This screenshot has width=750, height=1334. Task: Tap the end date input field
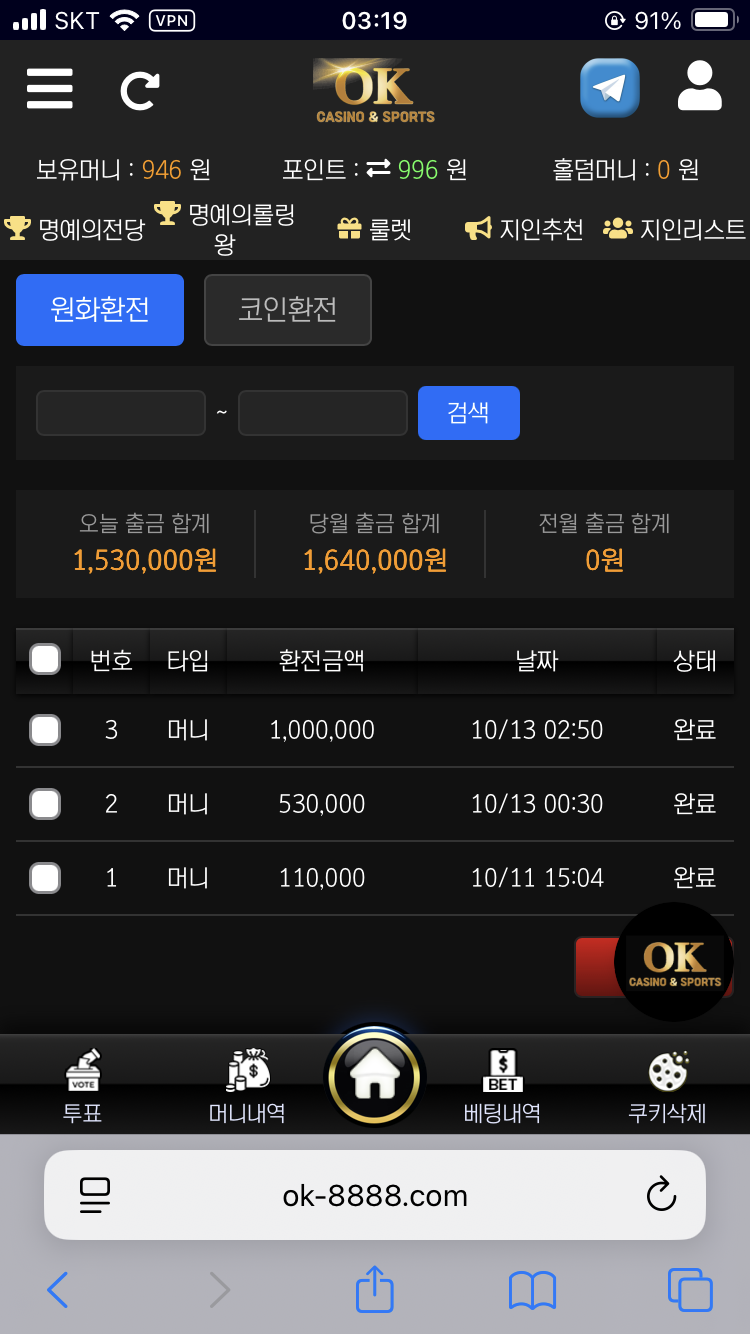(323, 413)
